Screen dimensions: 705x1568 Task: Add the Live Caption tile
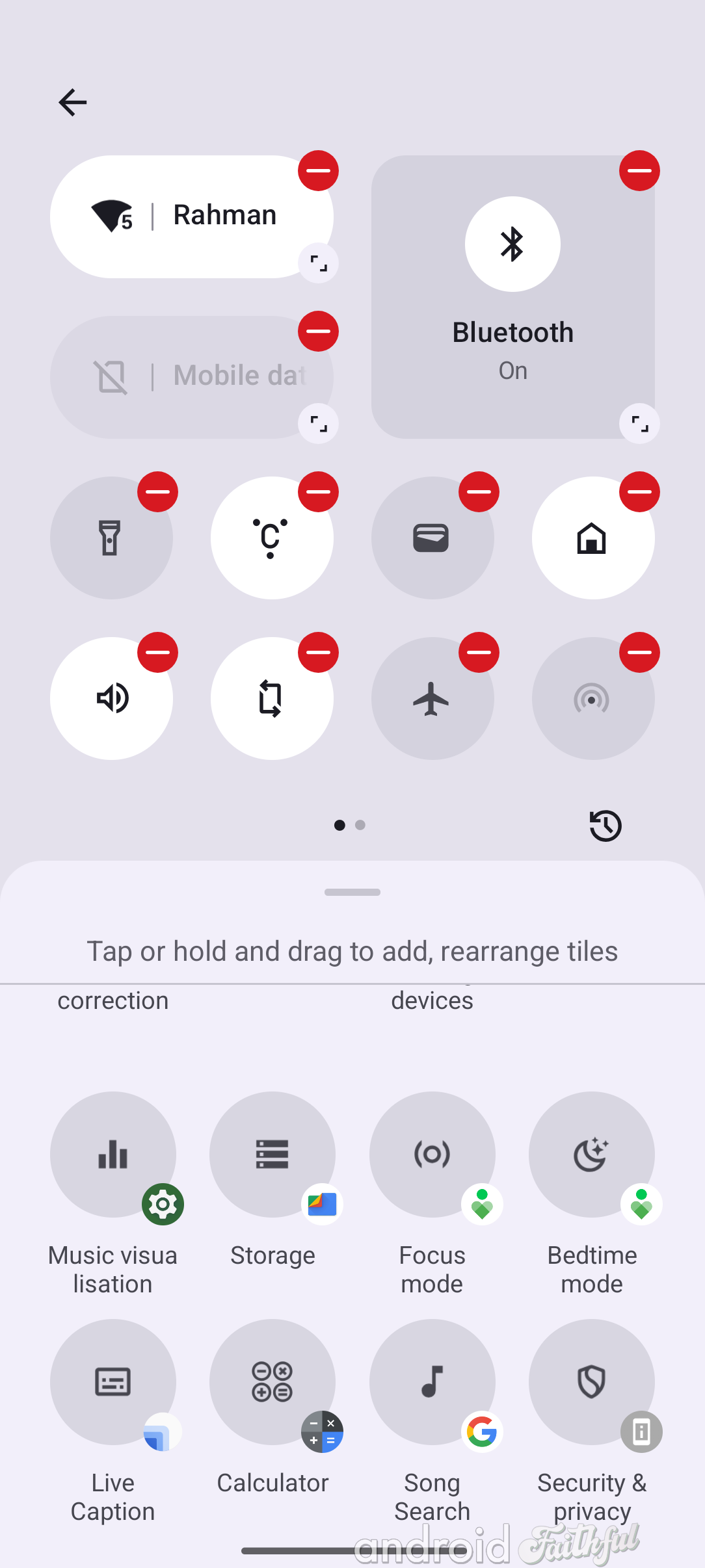coord(113,1382)
